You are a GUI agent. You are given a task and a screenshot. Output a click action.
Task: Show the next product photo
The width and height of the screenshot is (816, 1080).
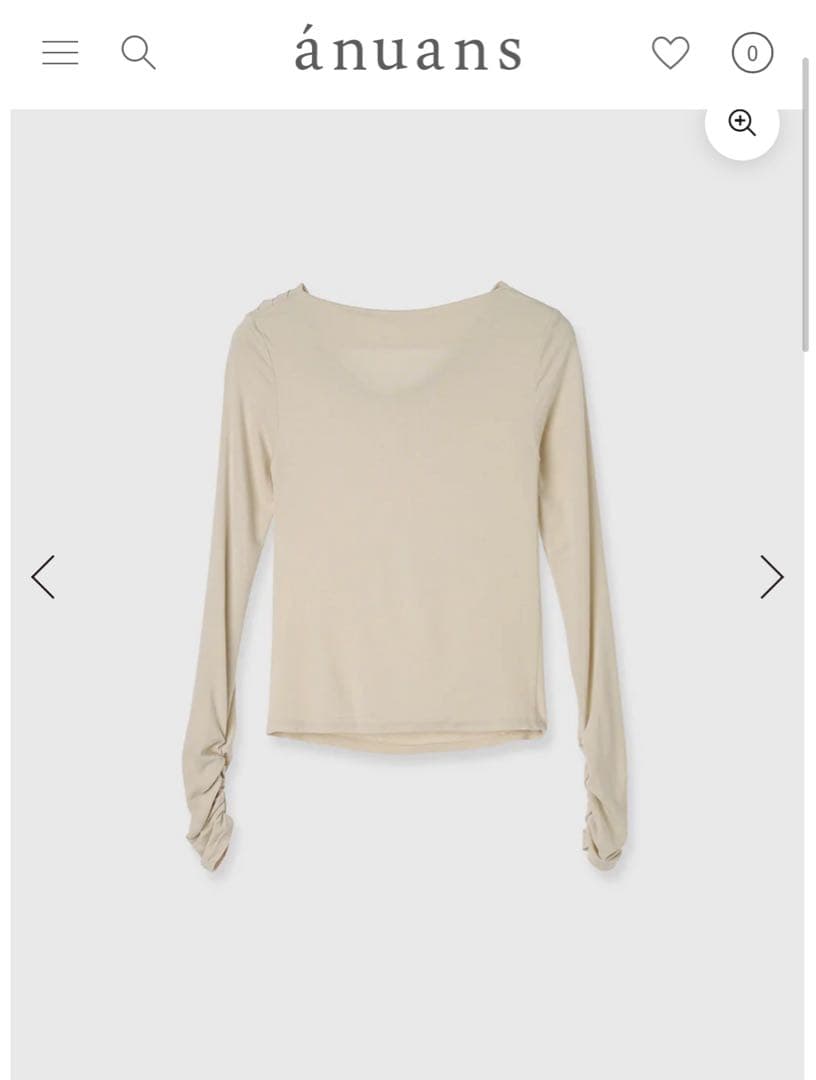(771, 577)
